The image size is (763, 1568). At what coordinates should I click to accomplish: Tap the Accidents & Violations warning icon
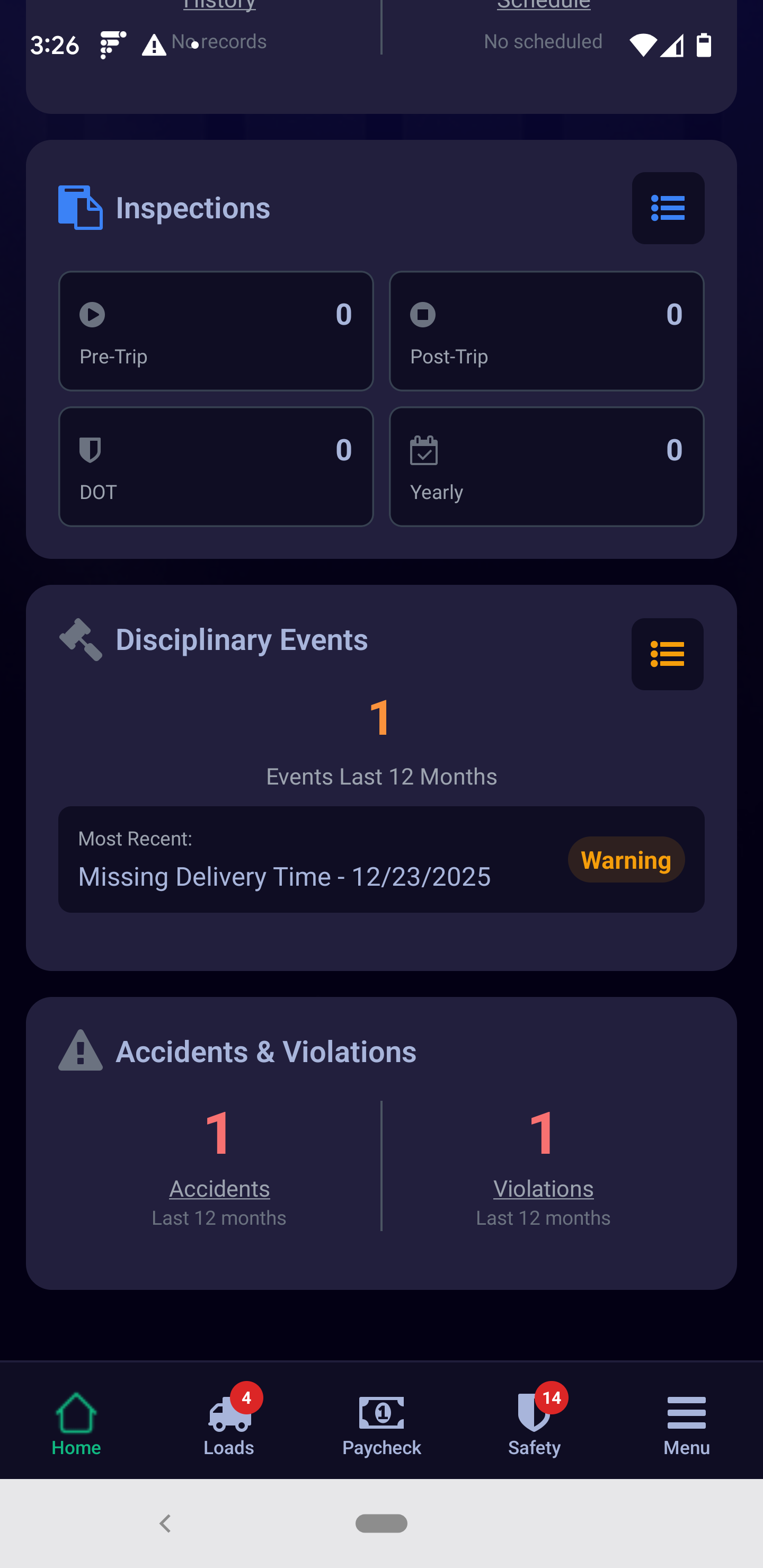coord(80,1050)
